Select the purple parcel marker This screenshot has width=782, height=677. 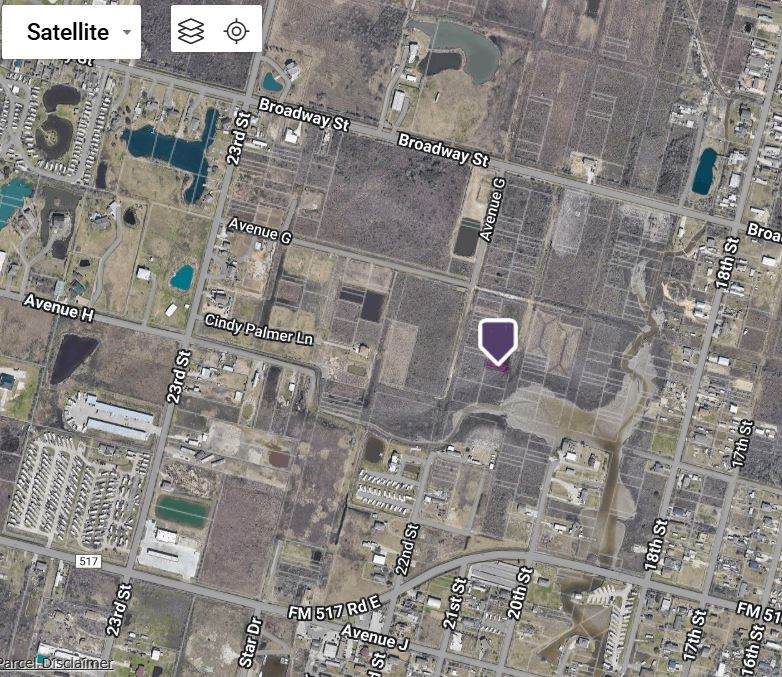[x=497, y=341]
